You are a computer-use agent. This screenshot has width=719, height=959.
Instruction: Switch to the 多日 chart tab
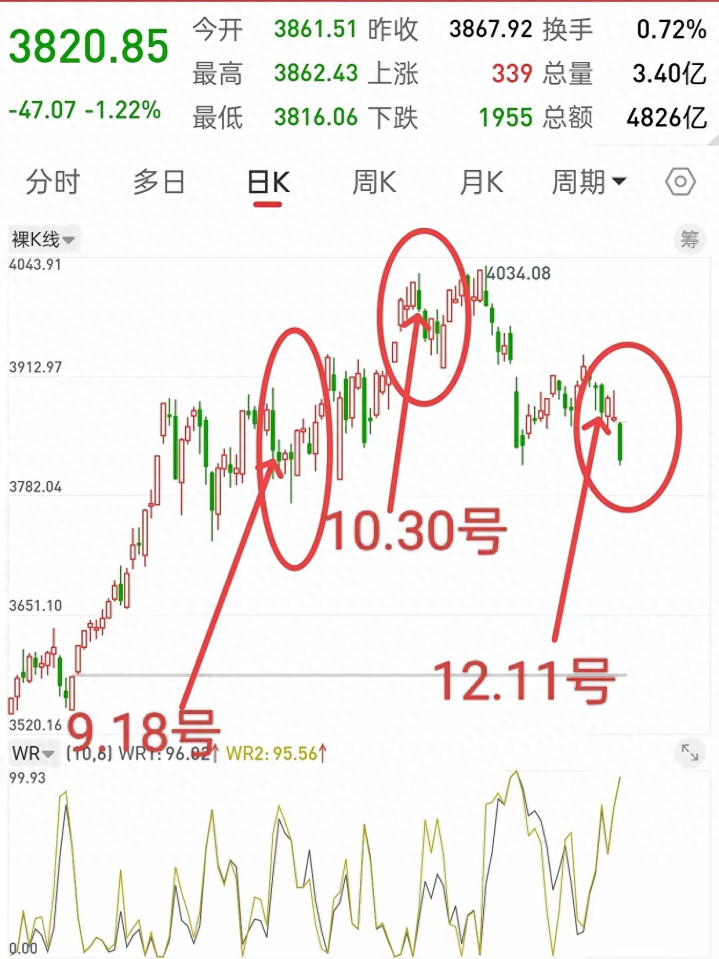[160, 182]
